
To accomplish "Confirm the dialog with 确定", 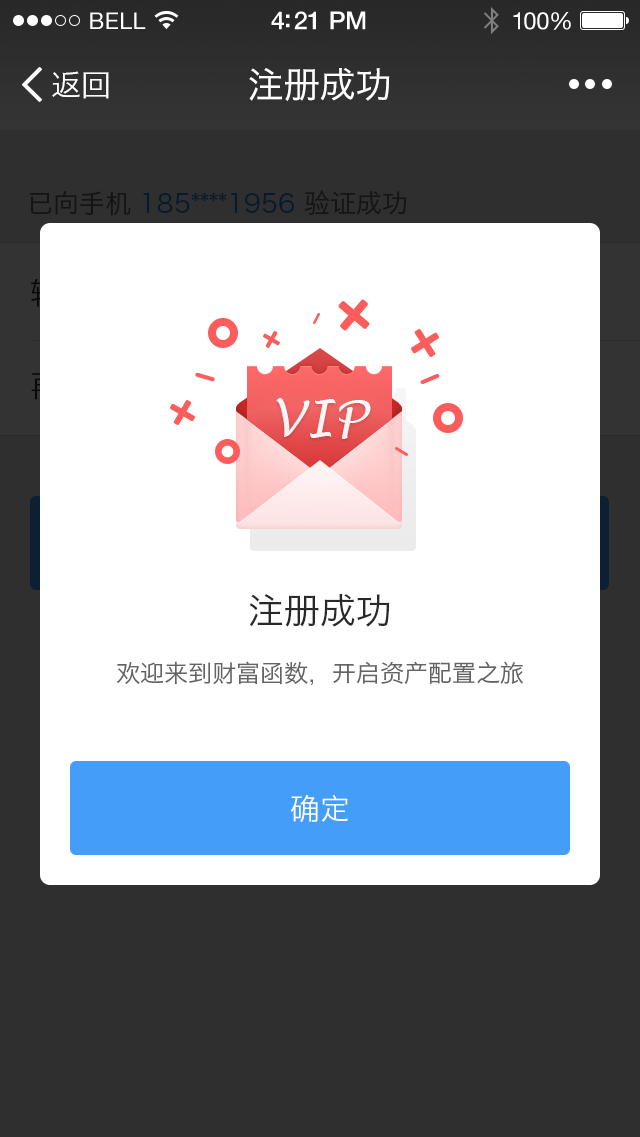I will point(320,807).
